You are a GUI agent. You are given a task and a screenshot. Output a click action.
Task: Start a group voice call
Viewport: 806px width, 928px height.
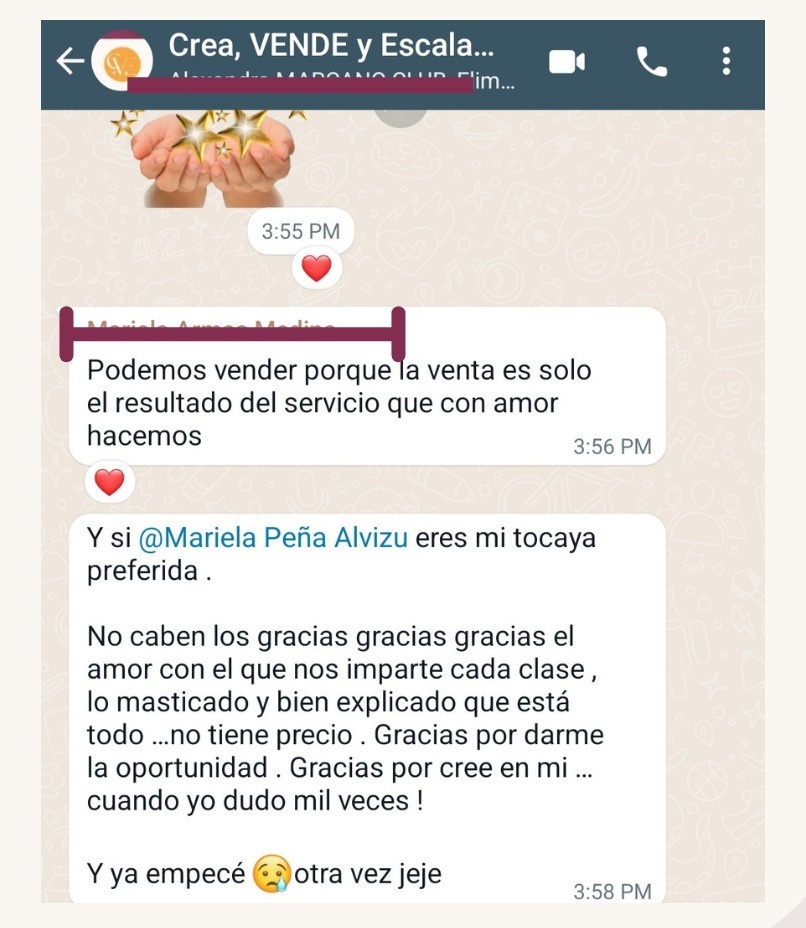click(x=651, y=62)
